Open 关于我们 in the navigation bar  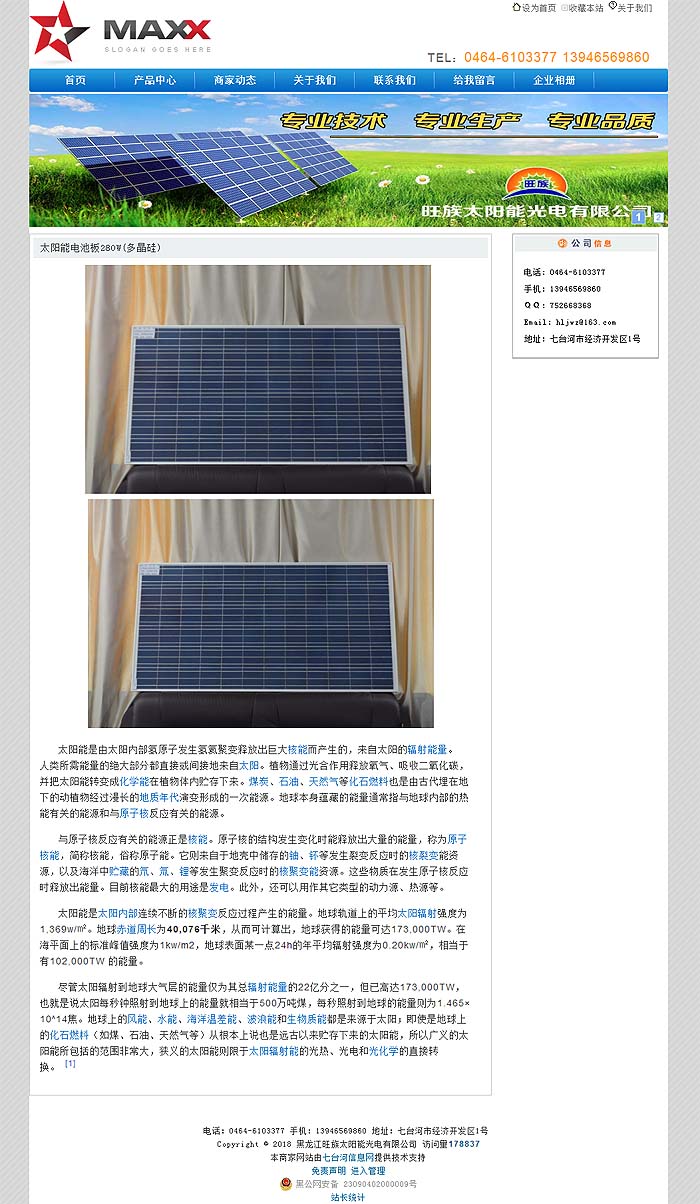pos(314,80)
